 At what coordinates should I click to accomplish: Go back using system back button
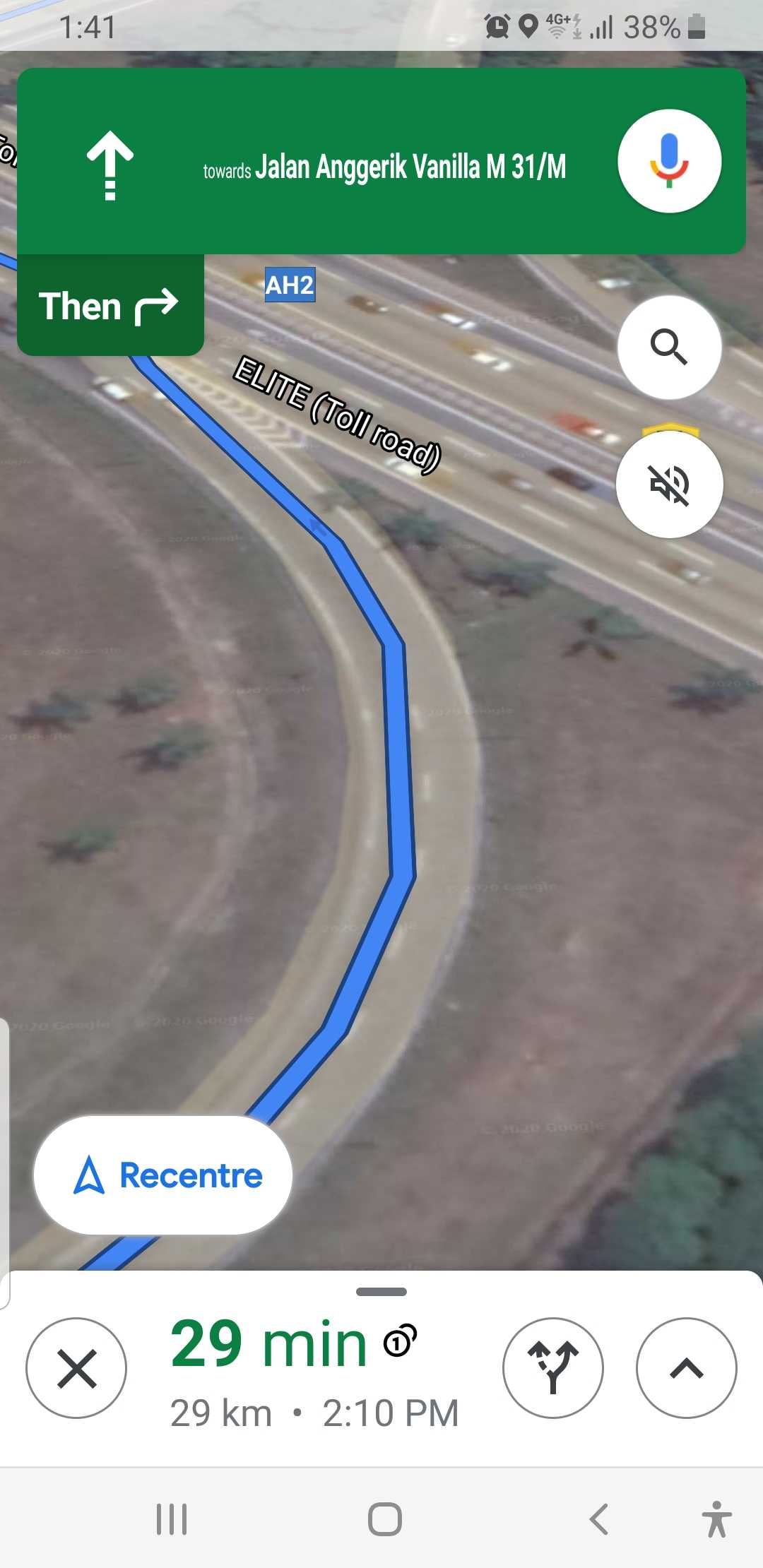pos(598,1519)
